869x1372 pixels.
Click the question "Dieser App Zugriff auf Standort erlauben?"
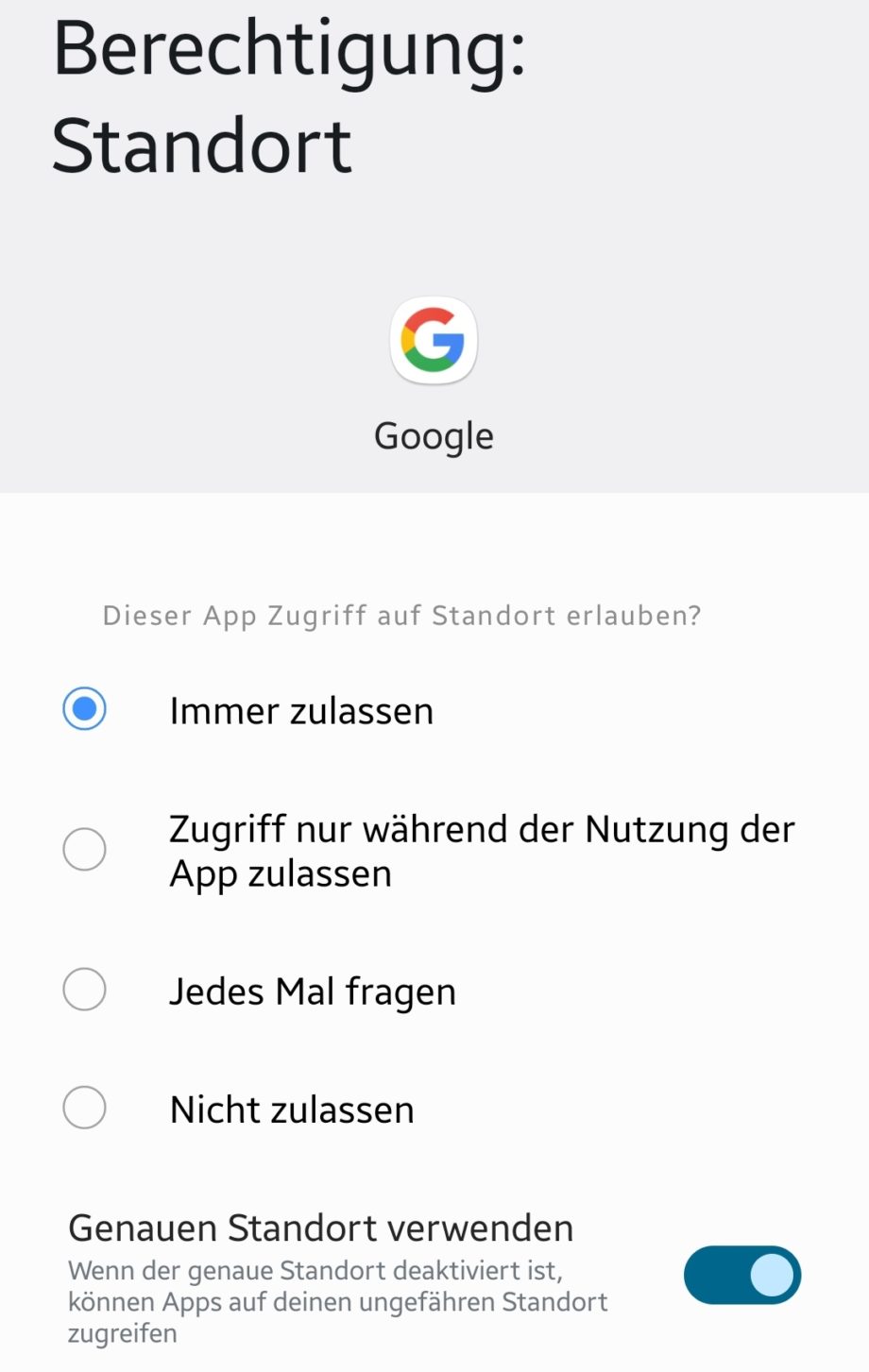400,615
